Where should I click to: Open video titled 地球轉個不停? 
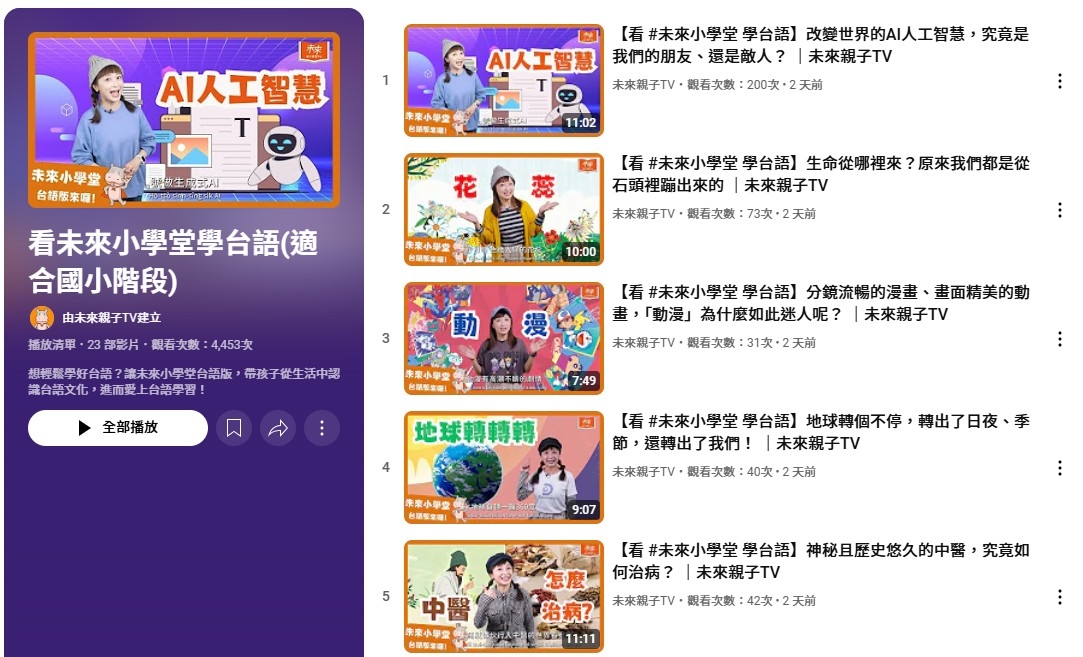tap(820, 432)
